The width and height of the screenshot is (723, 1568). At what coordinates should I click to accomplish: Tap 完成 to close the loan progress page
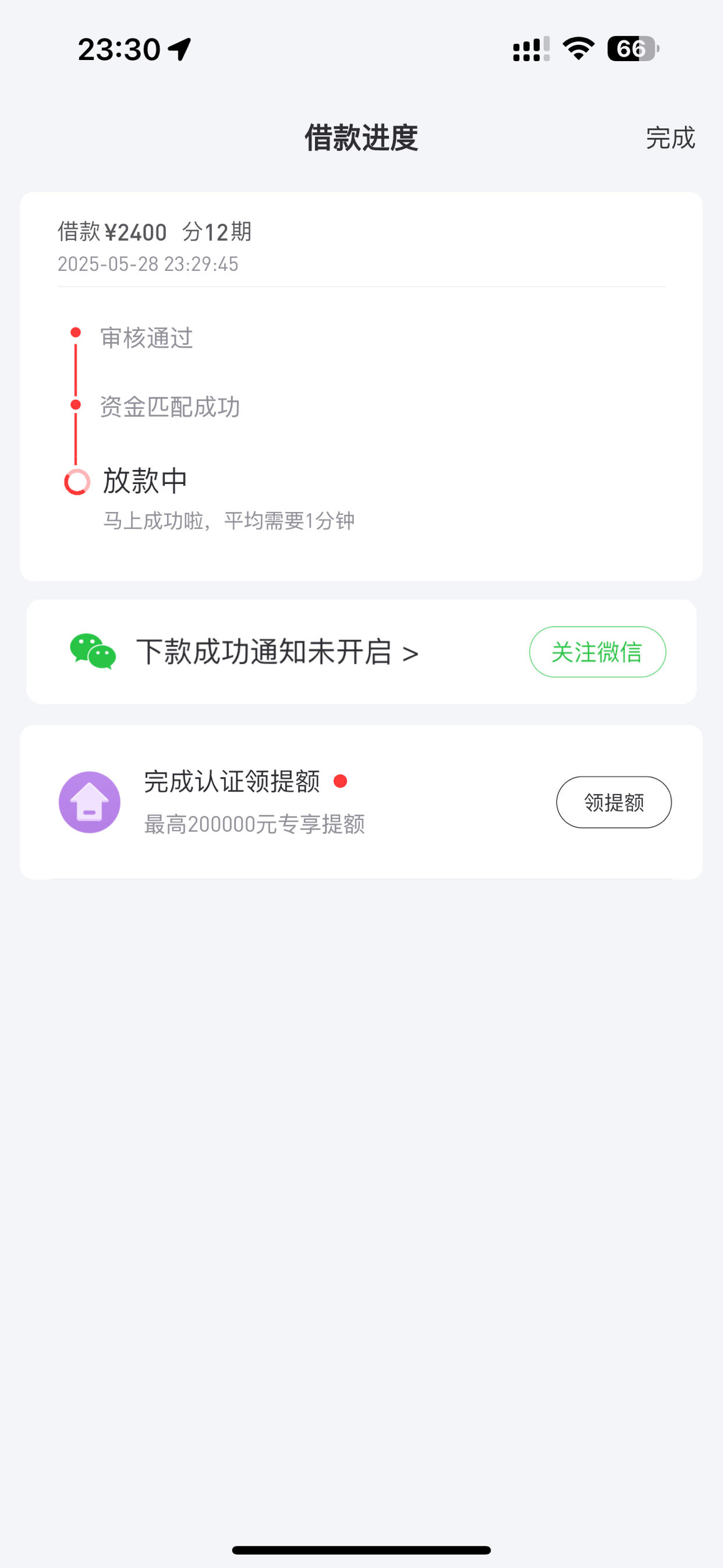(670, 138)
